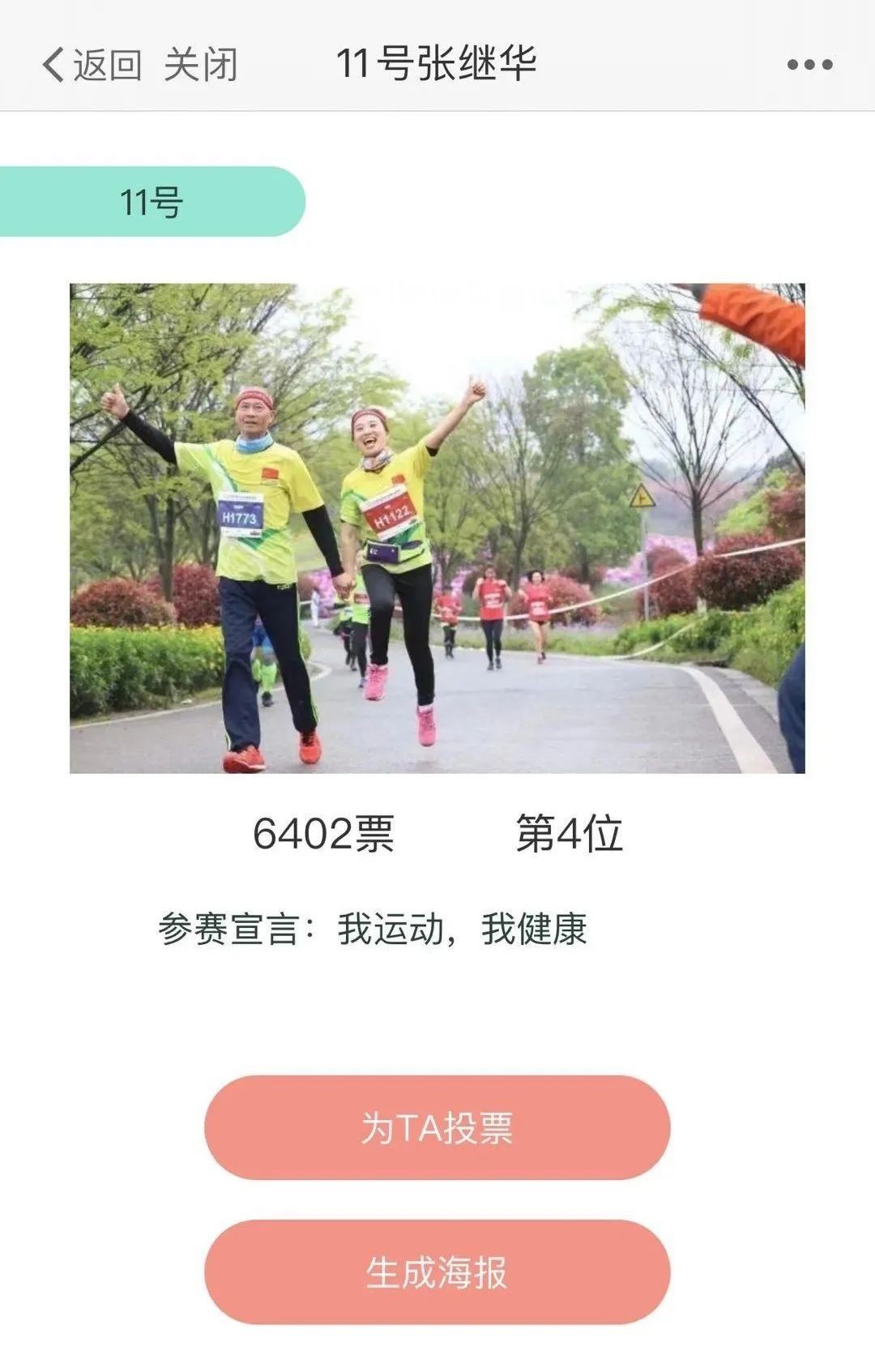The width and height of the screenshot is (875, 1372).
Task: Vote for contestant via 为TA投票
Action: [x=437, y=1127]
